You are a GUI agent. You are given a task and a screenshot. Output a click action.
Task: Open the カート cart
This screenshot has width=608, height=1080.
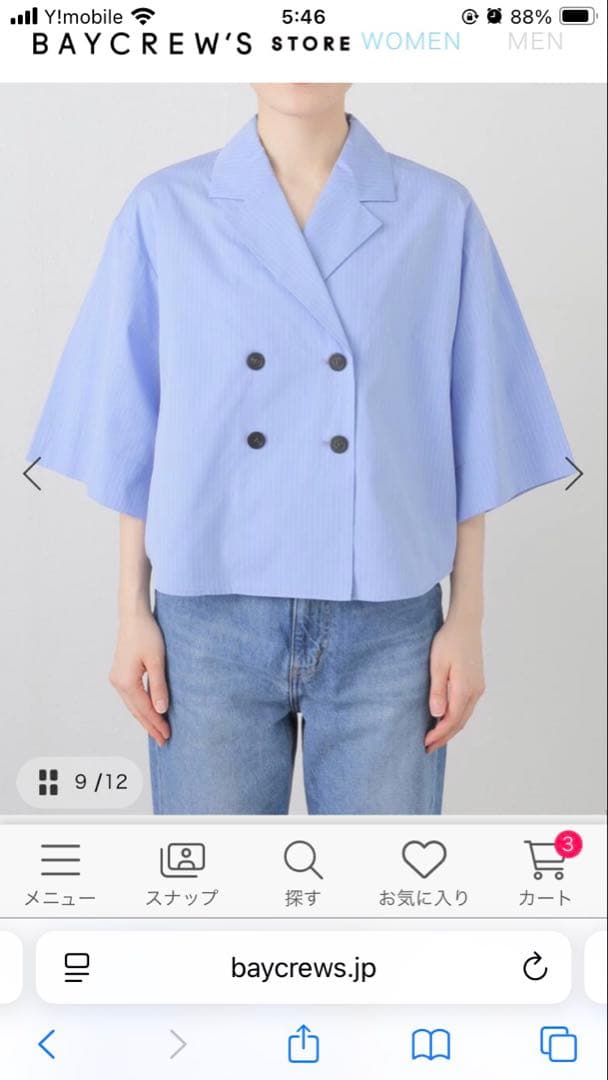point(545,873)
